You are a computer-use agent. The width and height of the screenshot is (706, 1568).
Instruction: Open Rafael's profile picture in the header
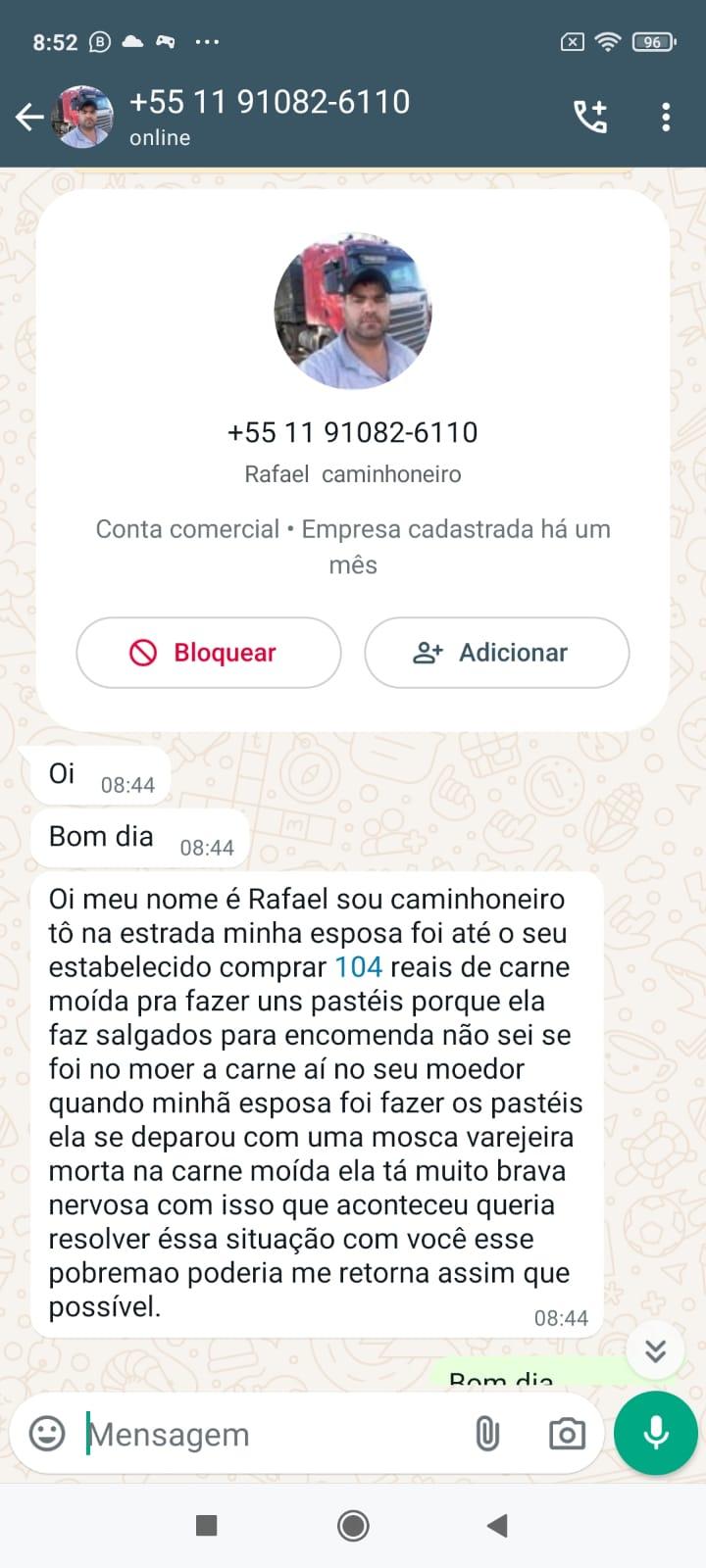tap(83, 116)
